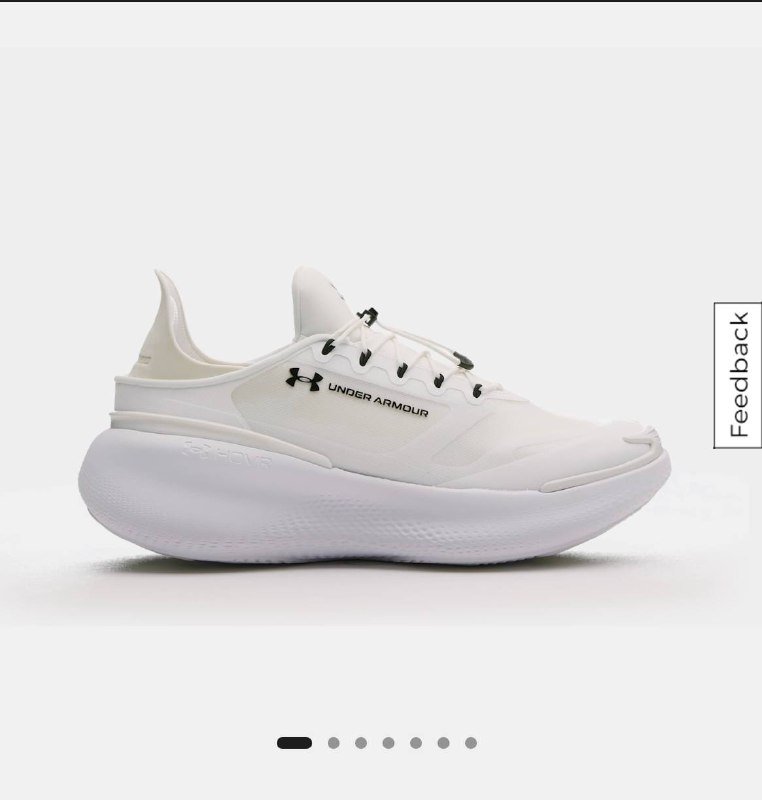
Task: Select the third carousel dot
Action: (362, 741)
